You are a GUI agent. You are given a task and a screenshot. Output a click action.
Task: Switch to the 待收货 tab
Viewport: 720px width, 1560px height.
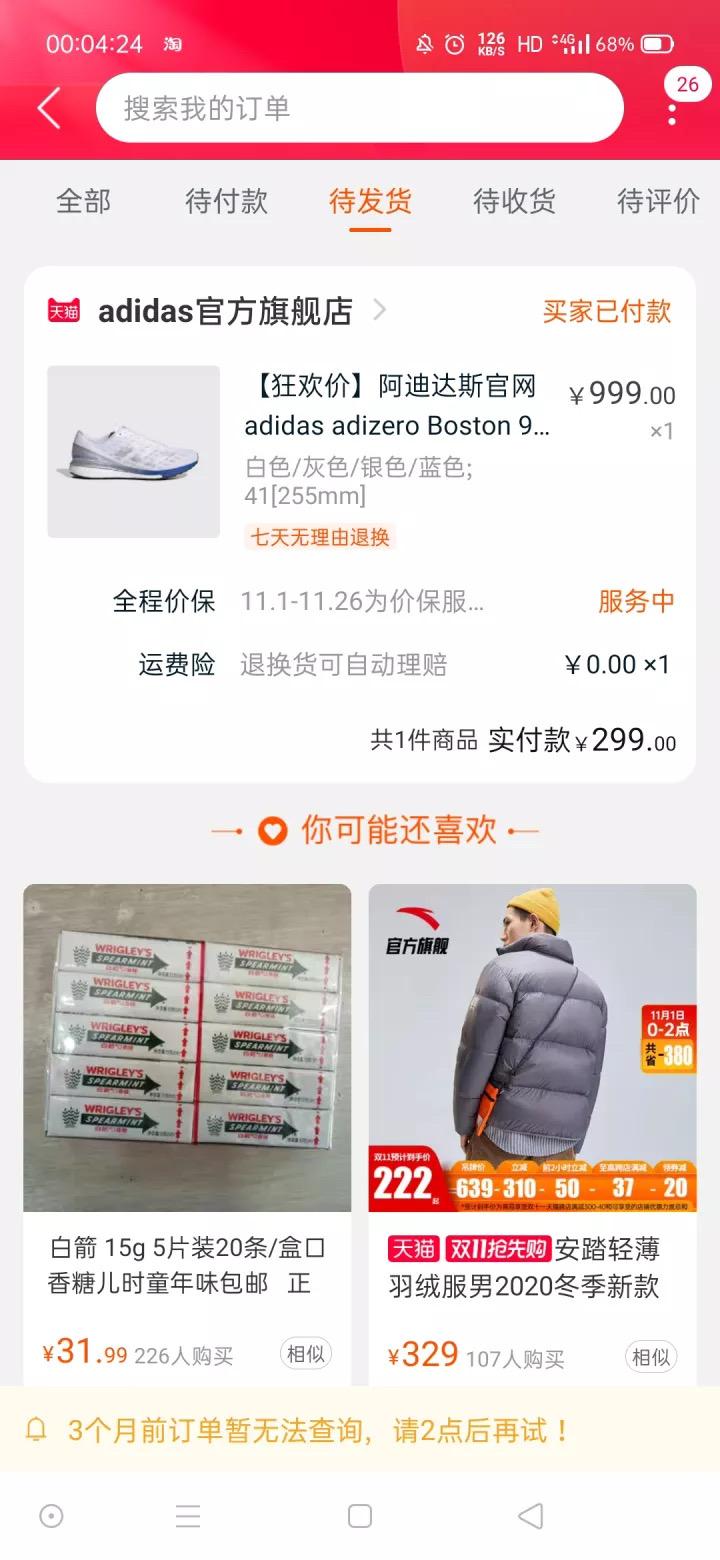pyautogui.click(x=513, y=201)
